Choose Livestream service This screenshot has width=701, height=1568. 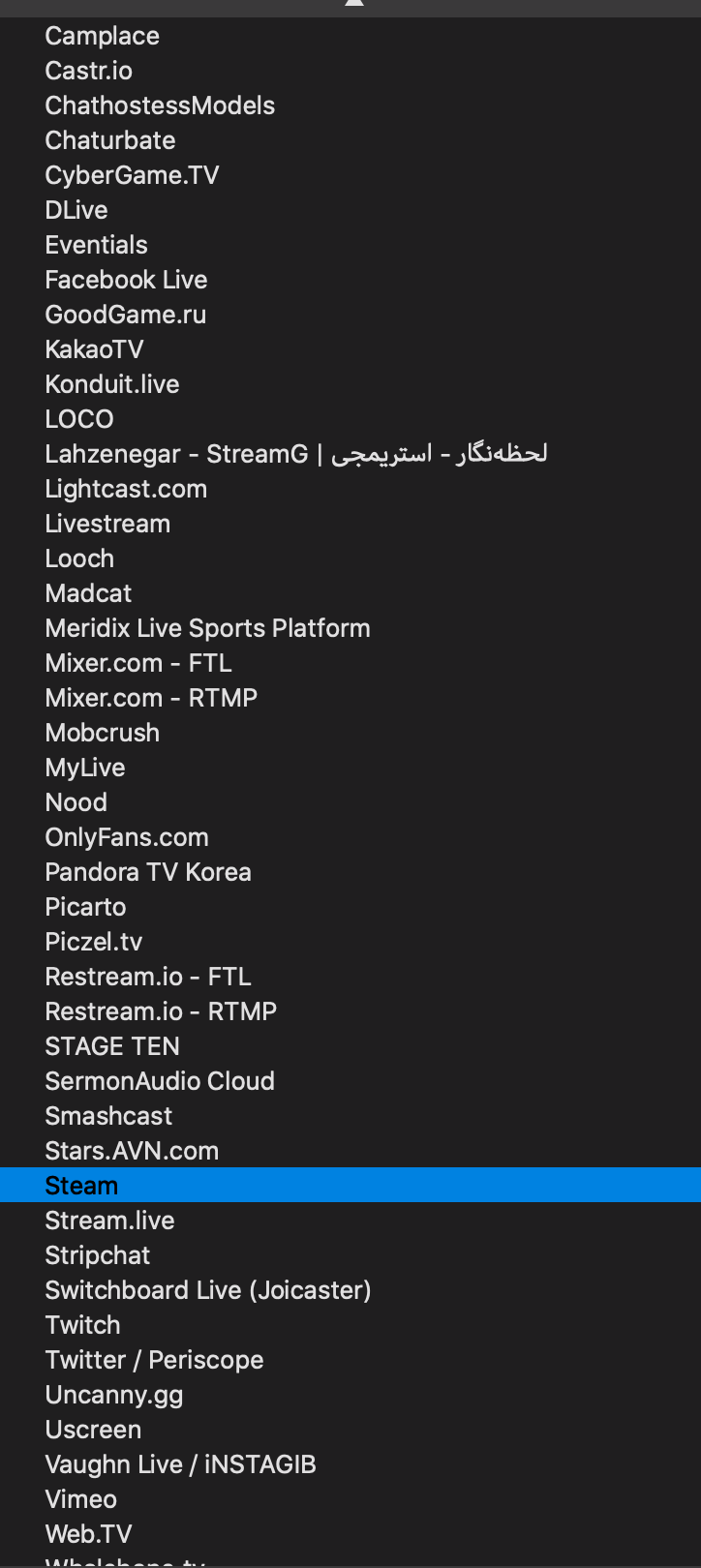[x=350, y=523]
